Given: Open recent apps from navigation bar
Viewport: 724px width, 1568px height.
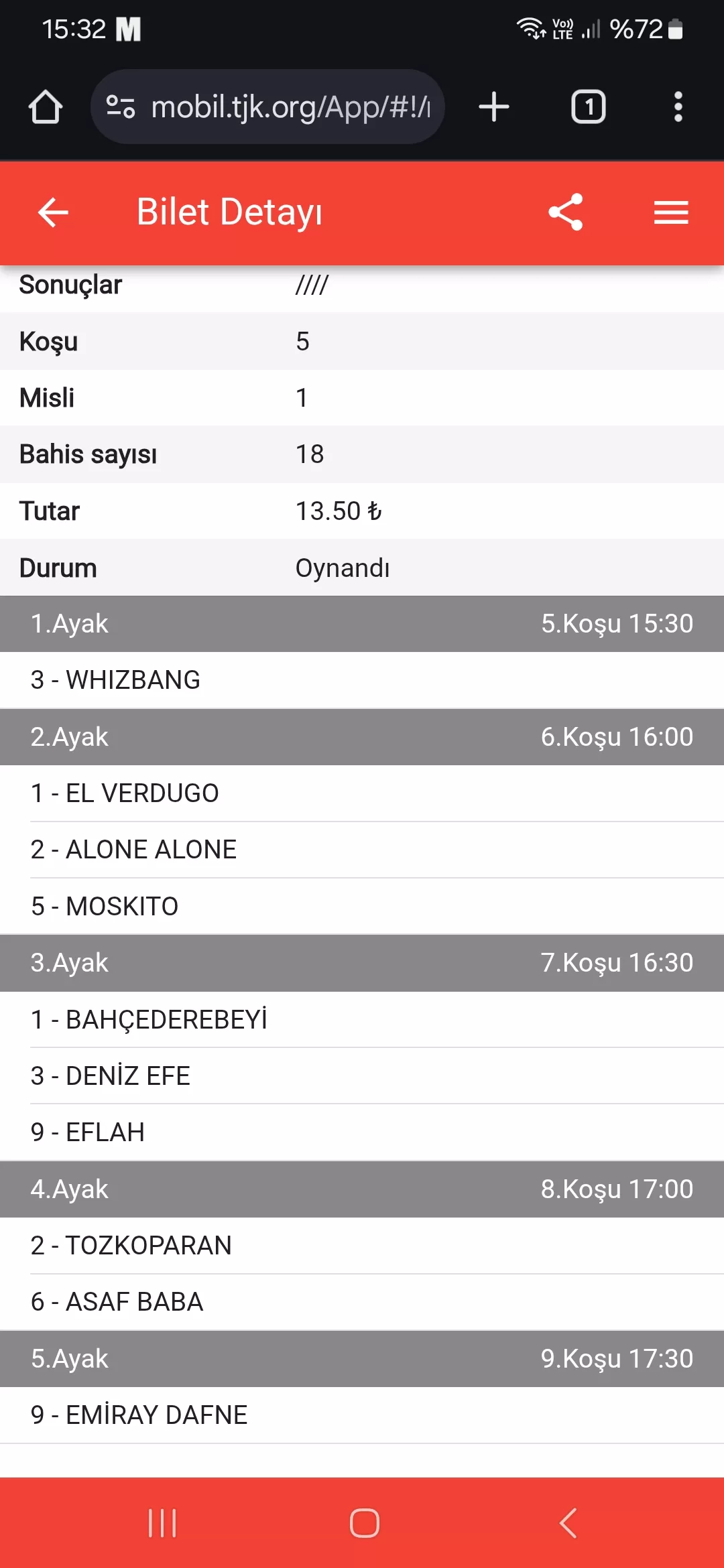Looking at the screenshot, I should click(162, 1523).
